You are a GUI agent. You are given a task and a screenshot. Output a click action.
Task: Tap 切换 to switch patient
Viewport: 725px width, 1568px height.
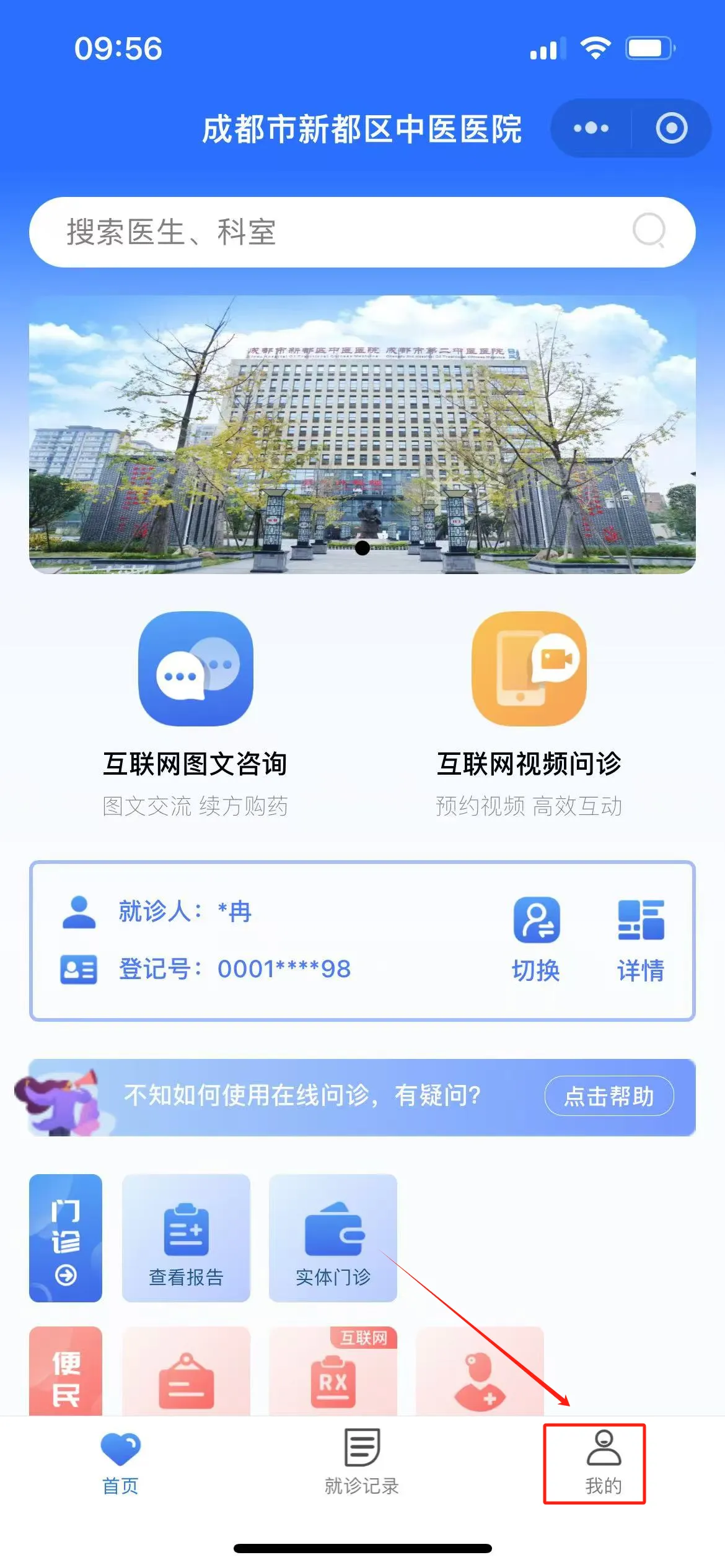(536, 939)
